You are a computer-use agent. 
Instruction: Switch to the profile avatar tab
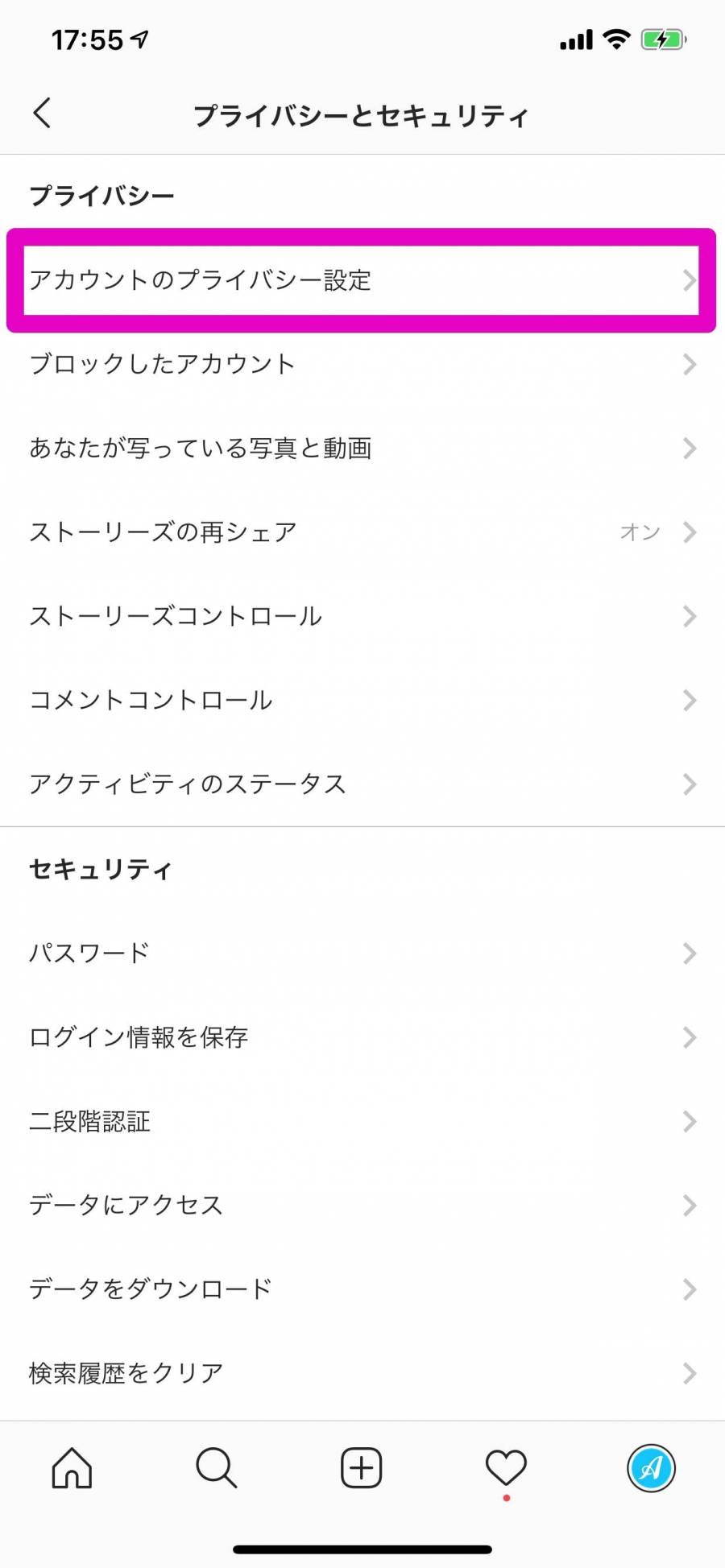pos(651,1467)
